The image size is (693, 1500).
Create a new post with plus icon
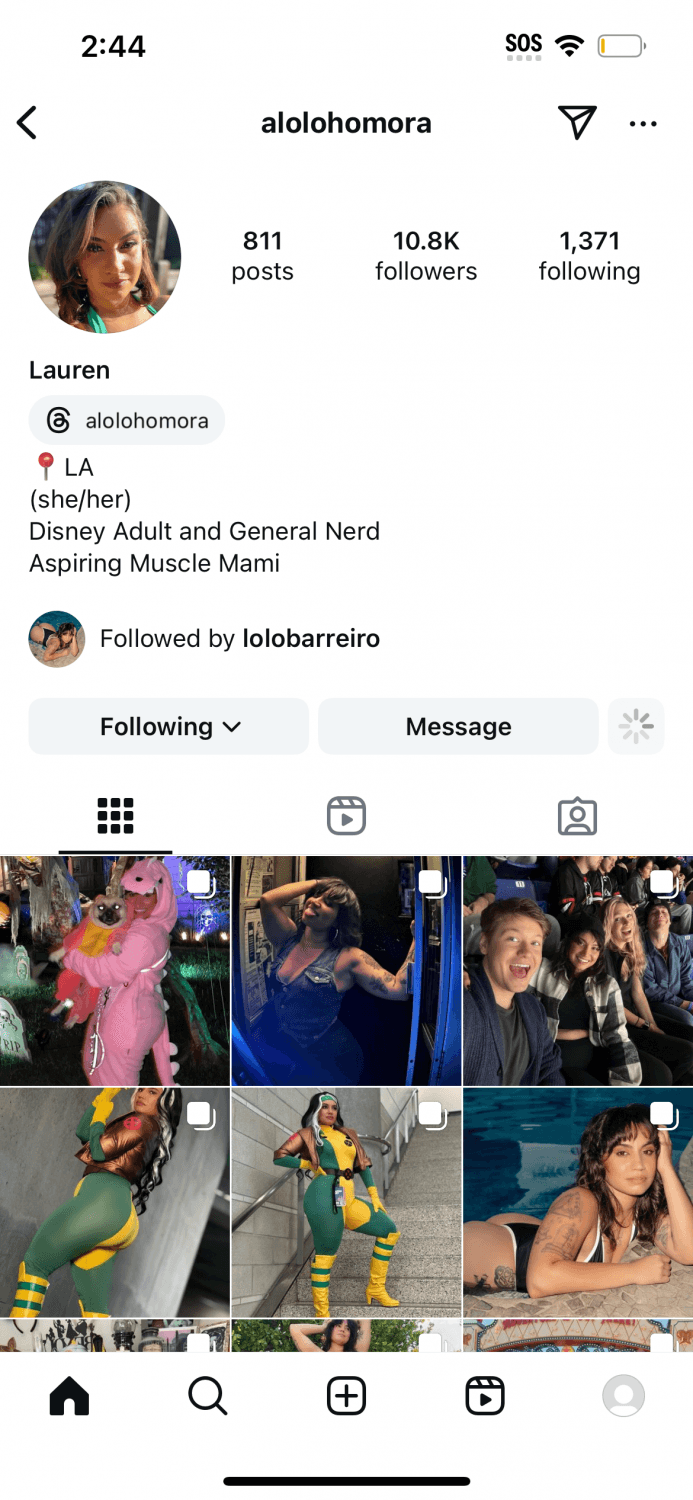tap(346, 1396)
